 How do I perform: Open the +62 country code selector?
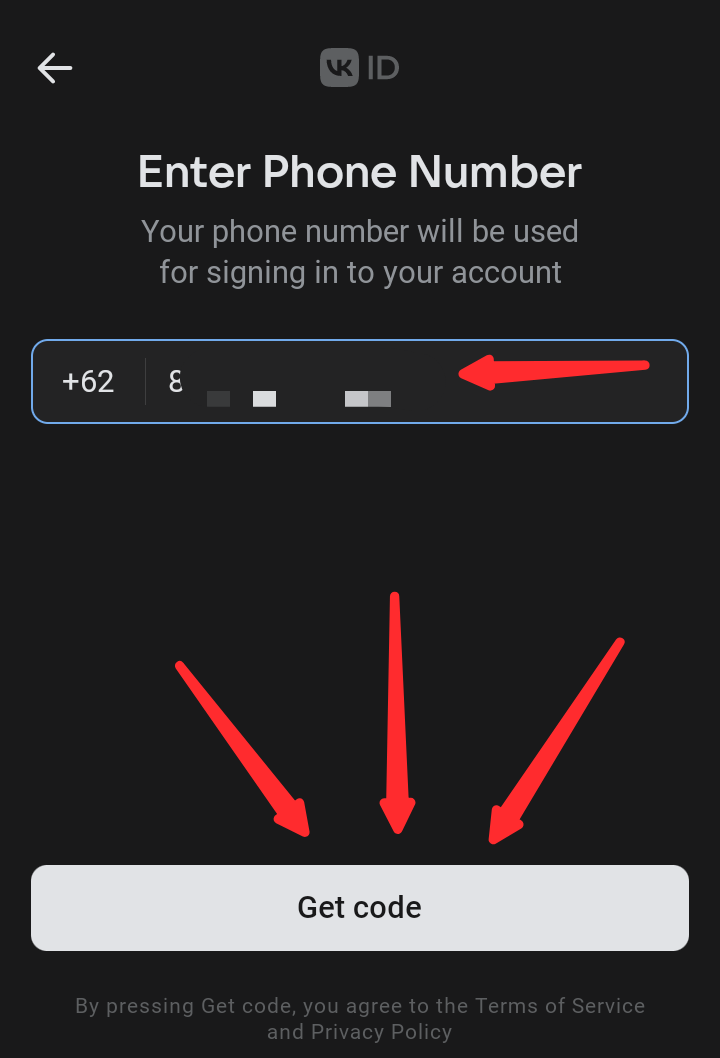88,382
